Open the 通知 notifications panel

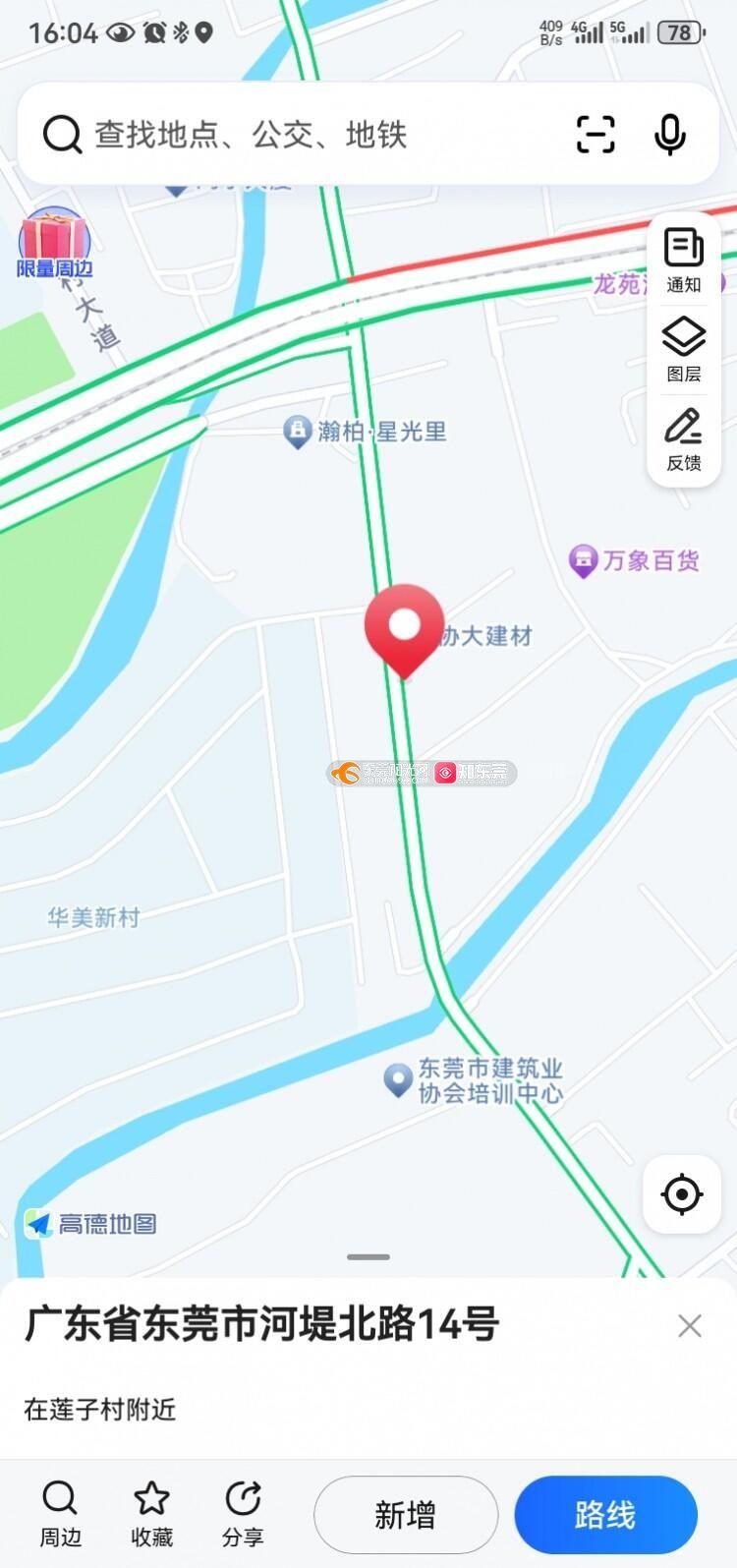click(684, 260)
